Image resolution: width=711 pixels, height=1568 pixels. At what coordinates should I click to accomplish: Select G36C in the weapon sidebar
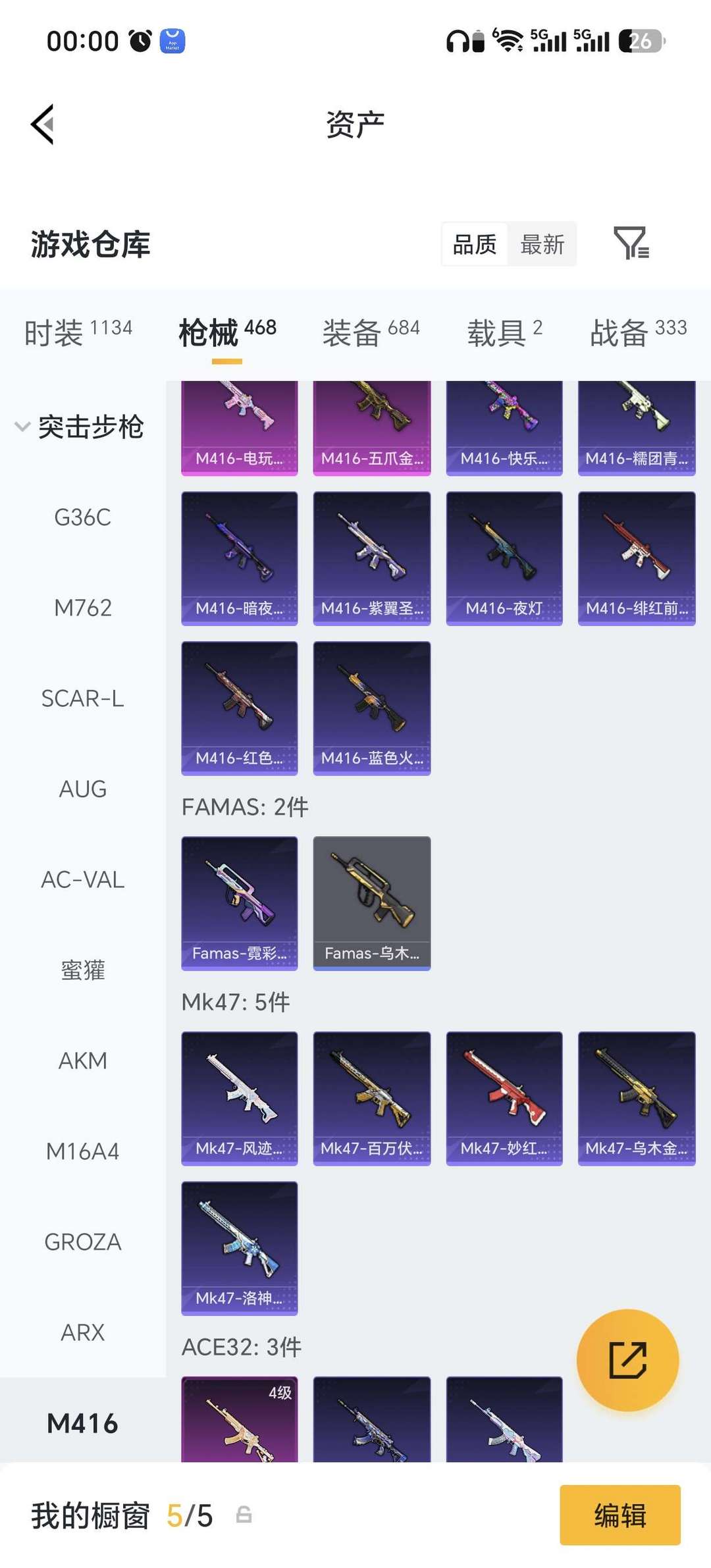click(82, 517)
